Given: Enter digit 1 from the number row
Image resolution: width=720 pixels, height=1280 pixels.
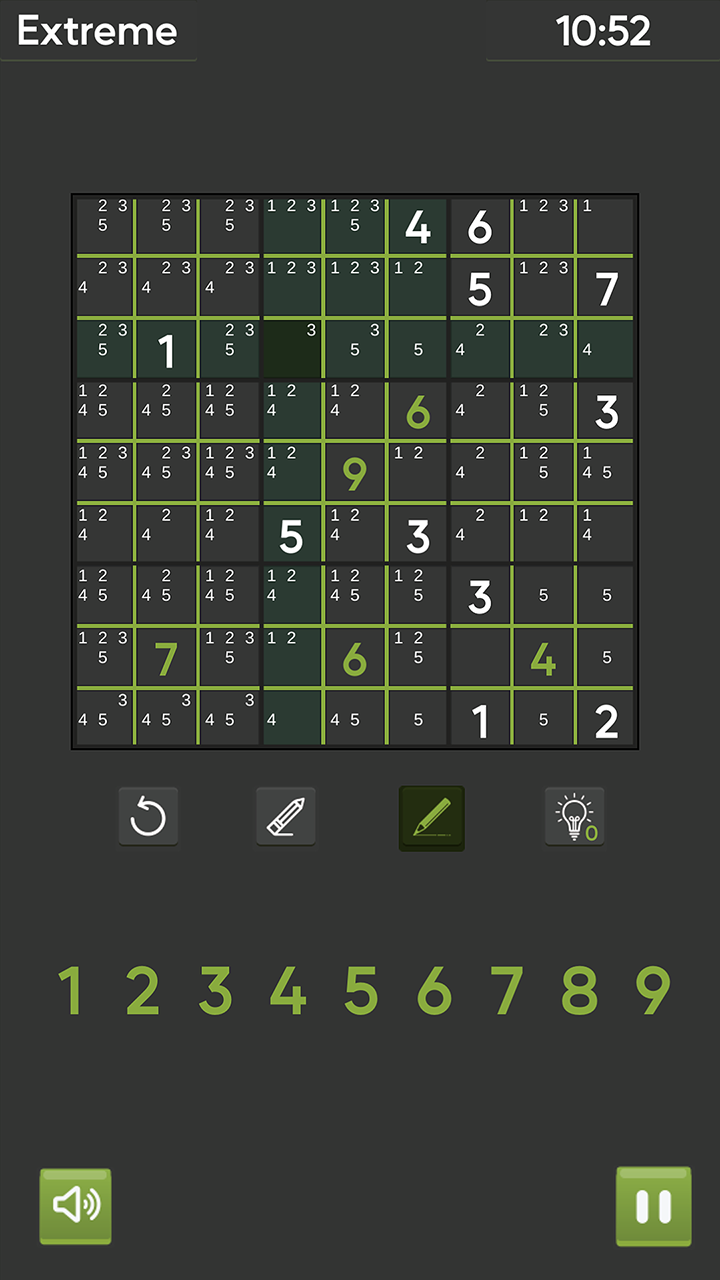Looking at the screenshot, I should (x=70, y=990).
